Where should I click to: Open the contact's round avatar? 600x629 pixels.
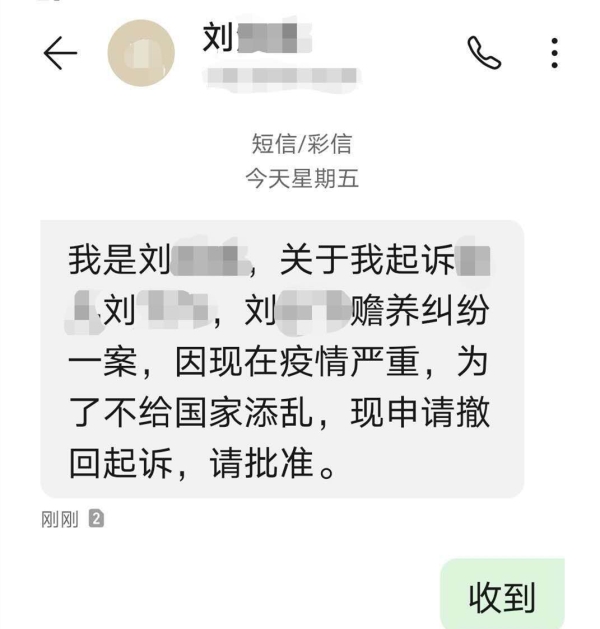tap(141, 53)
